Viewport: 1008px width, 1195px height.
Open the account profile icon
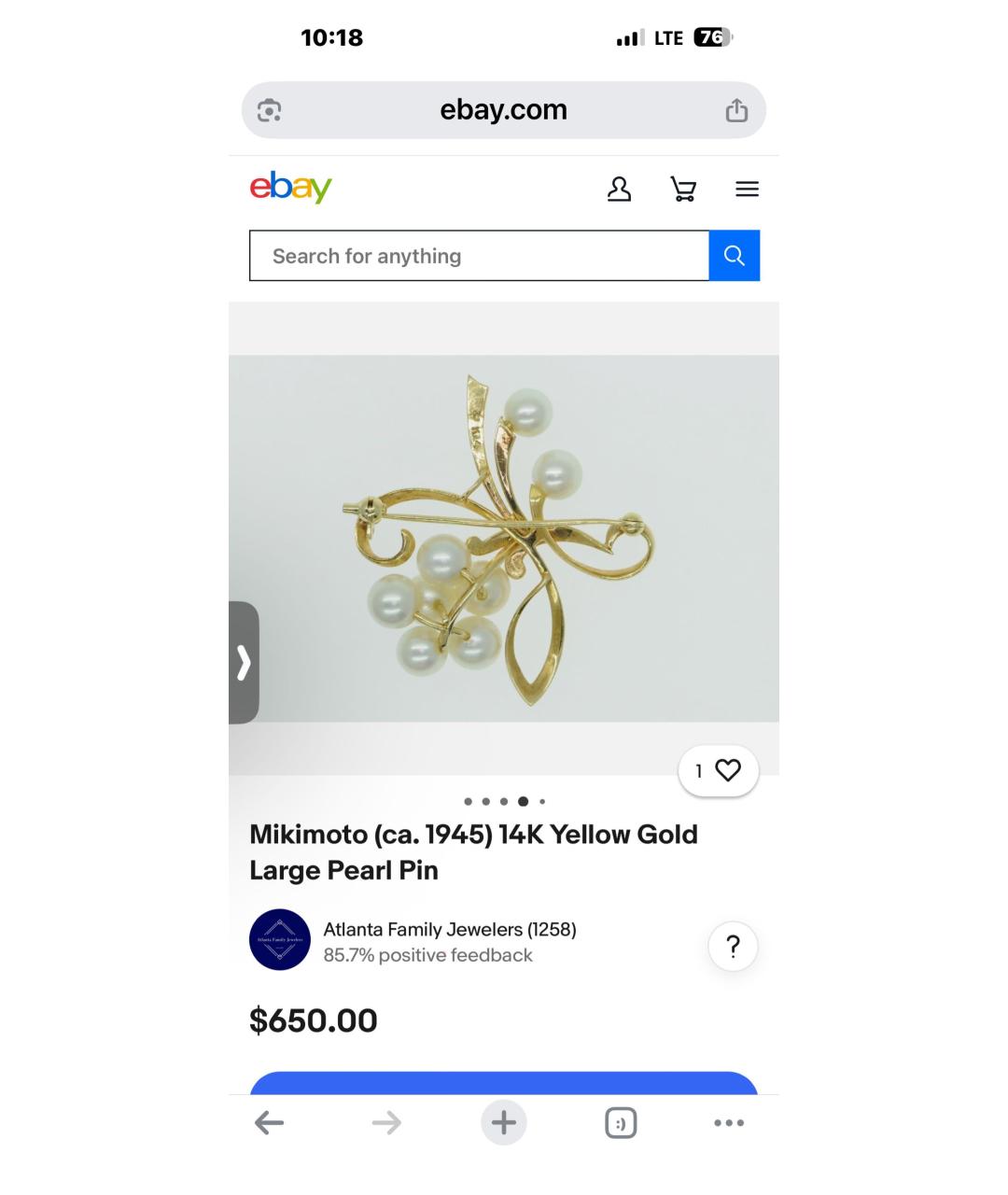coord(619,190)
